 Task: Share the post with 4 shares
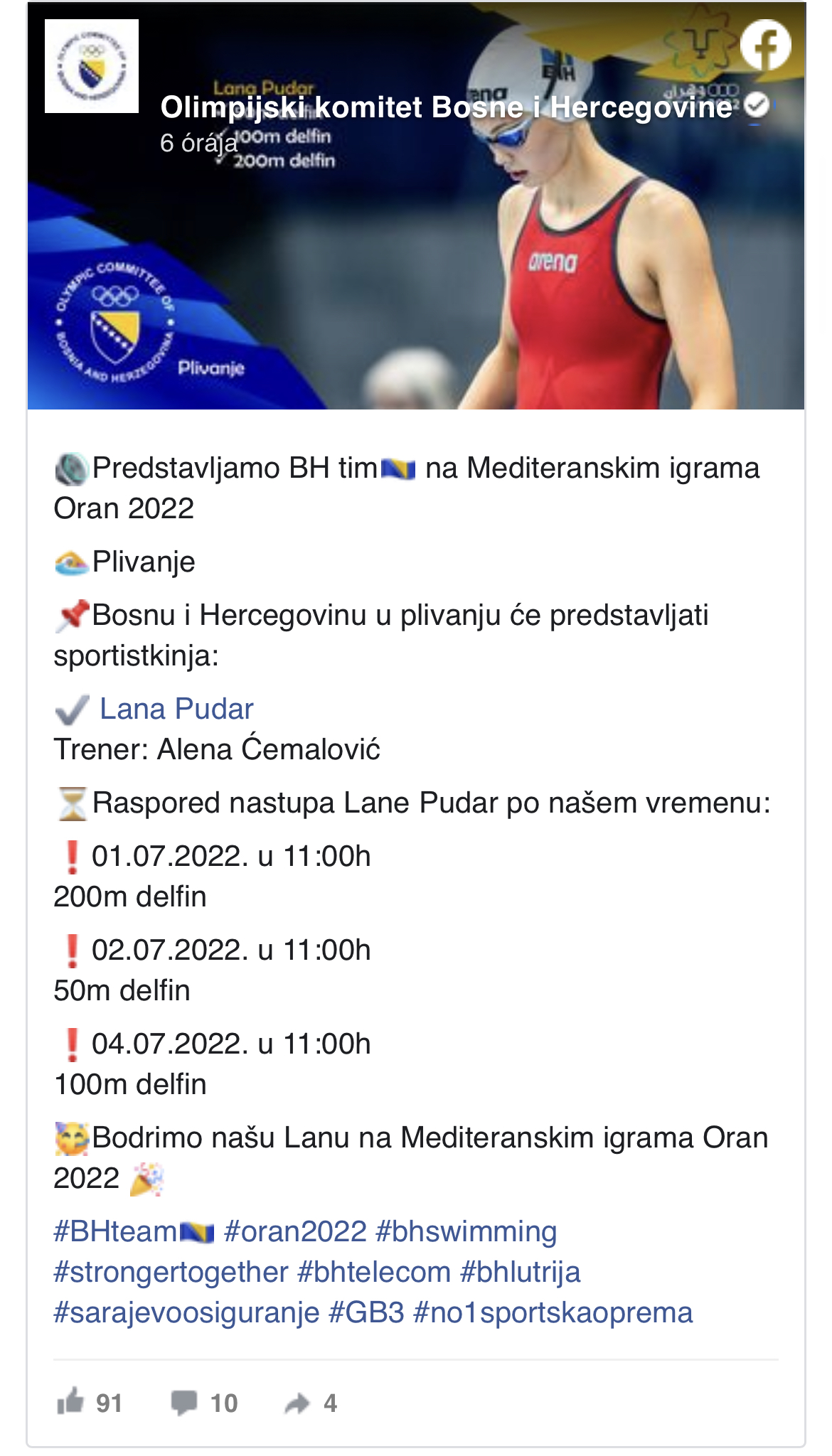pyautogui.click(x=310, y=1403)
